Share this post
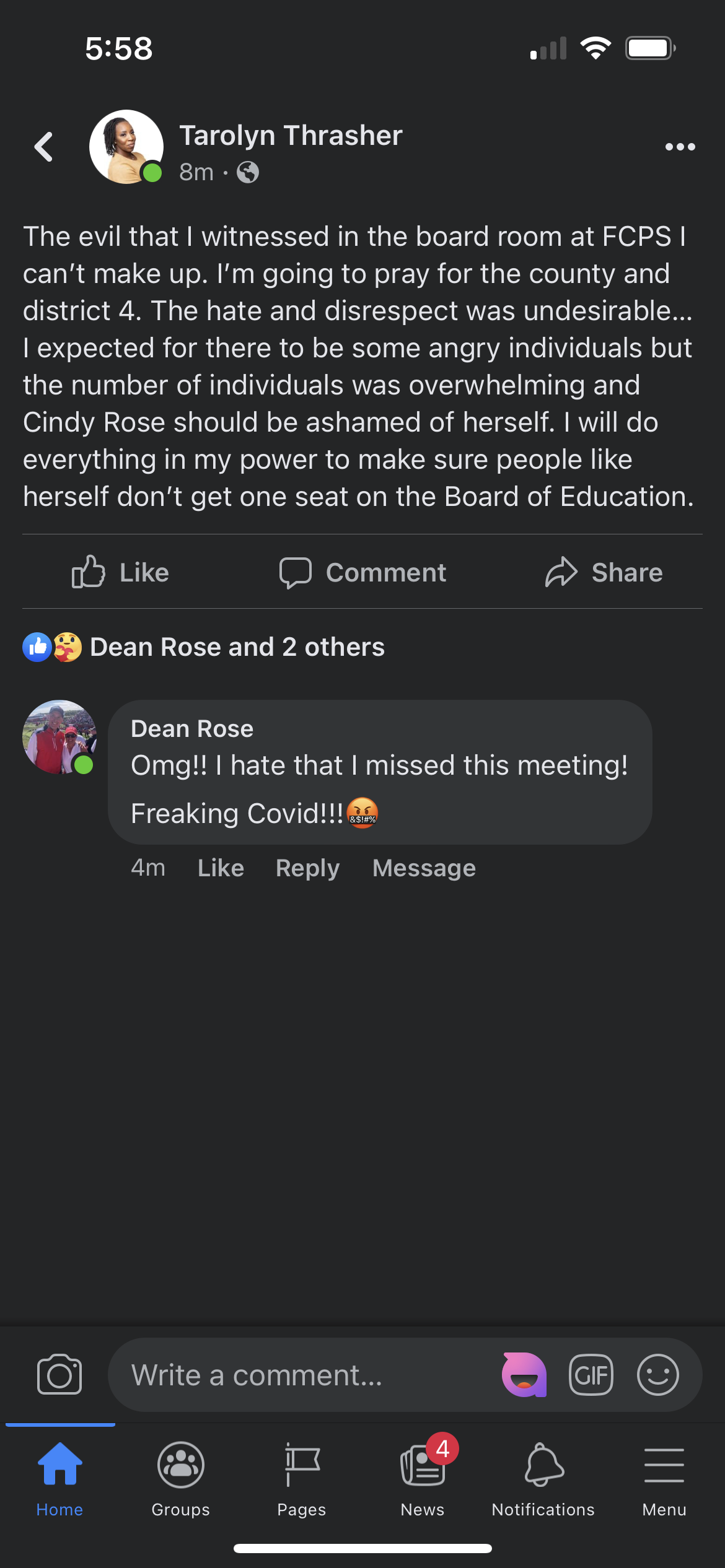 coord(604,572)
